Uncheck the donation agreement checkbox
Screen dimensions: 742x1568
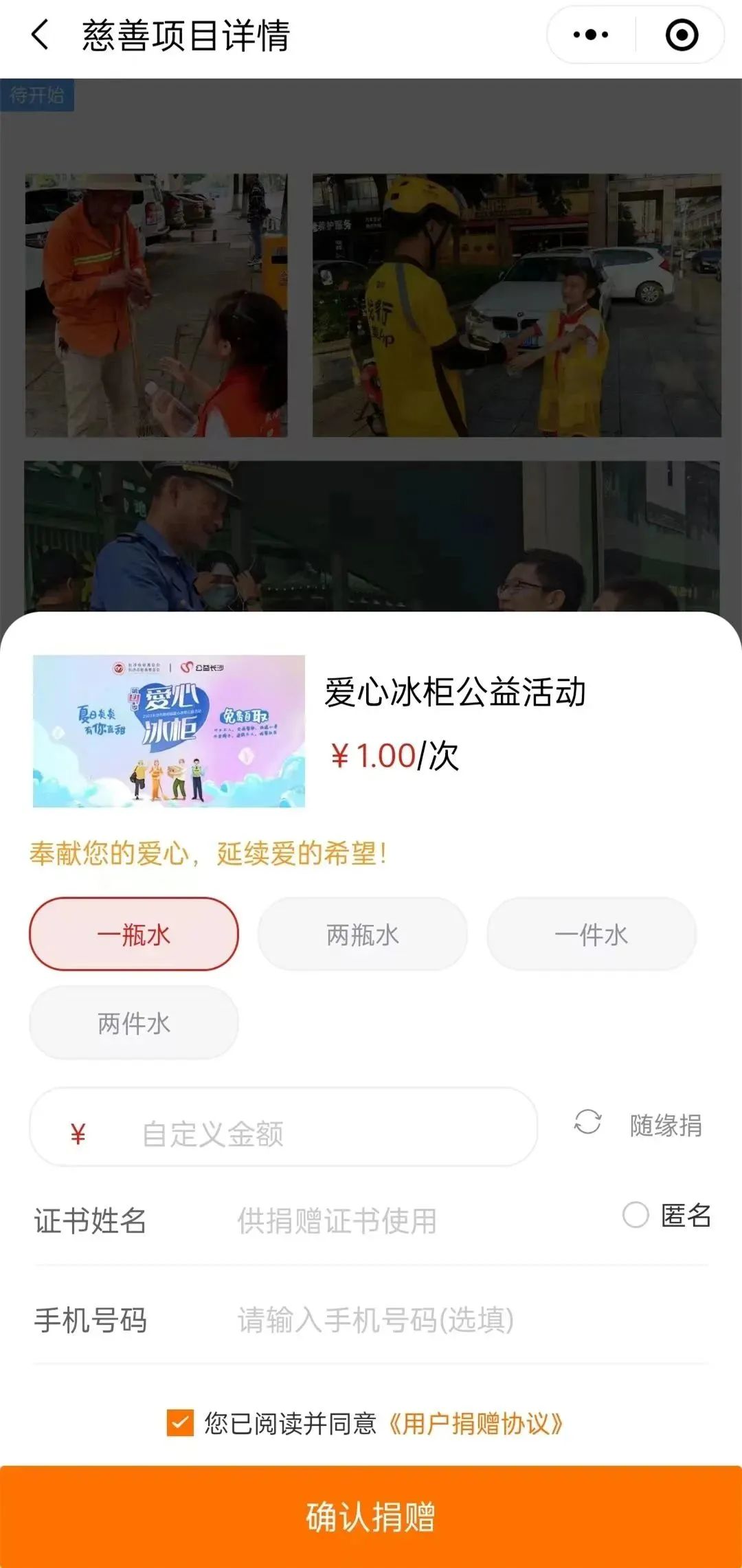pyautogui.click(x=180, y=1423)
